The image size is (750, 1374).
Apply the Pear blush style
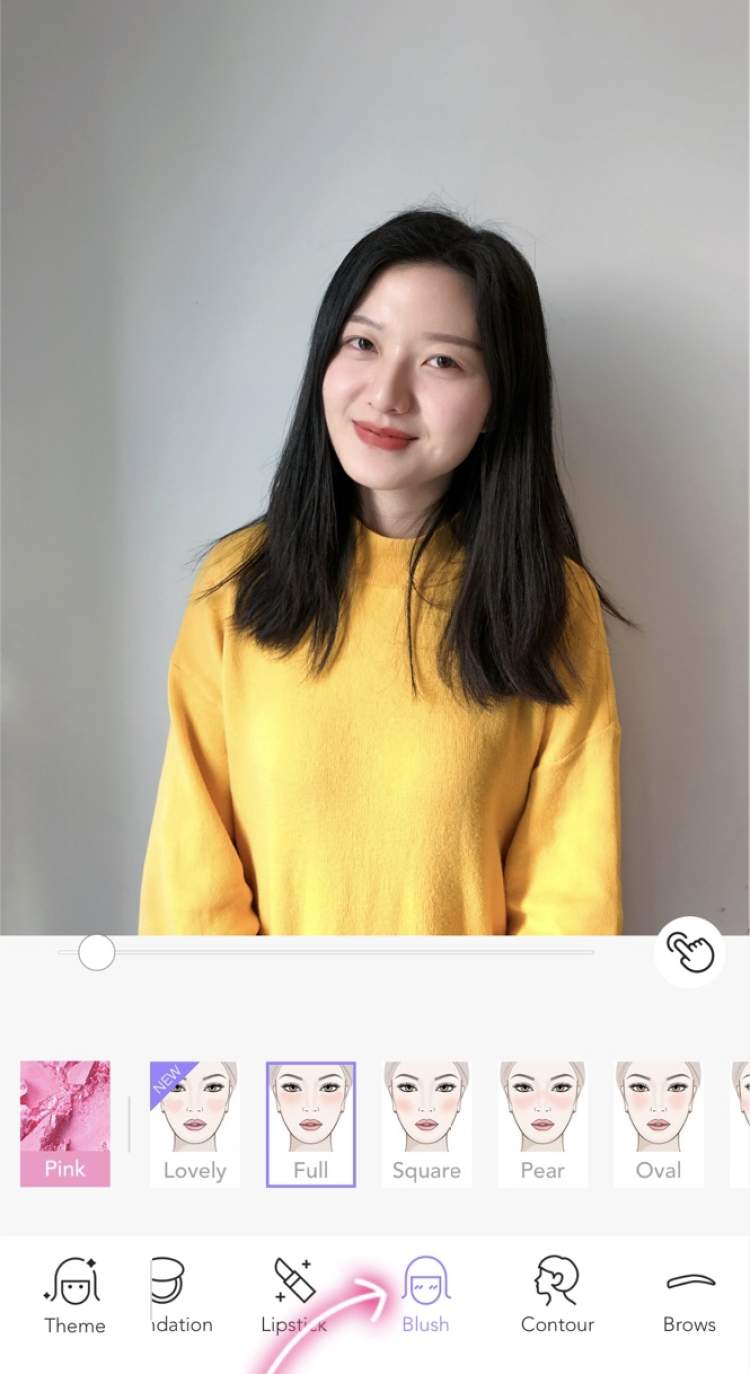(x=542, y=1123)
